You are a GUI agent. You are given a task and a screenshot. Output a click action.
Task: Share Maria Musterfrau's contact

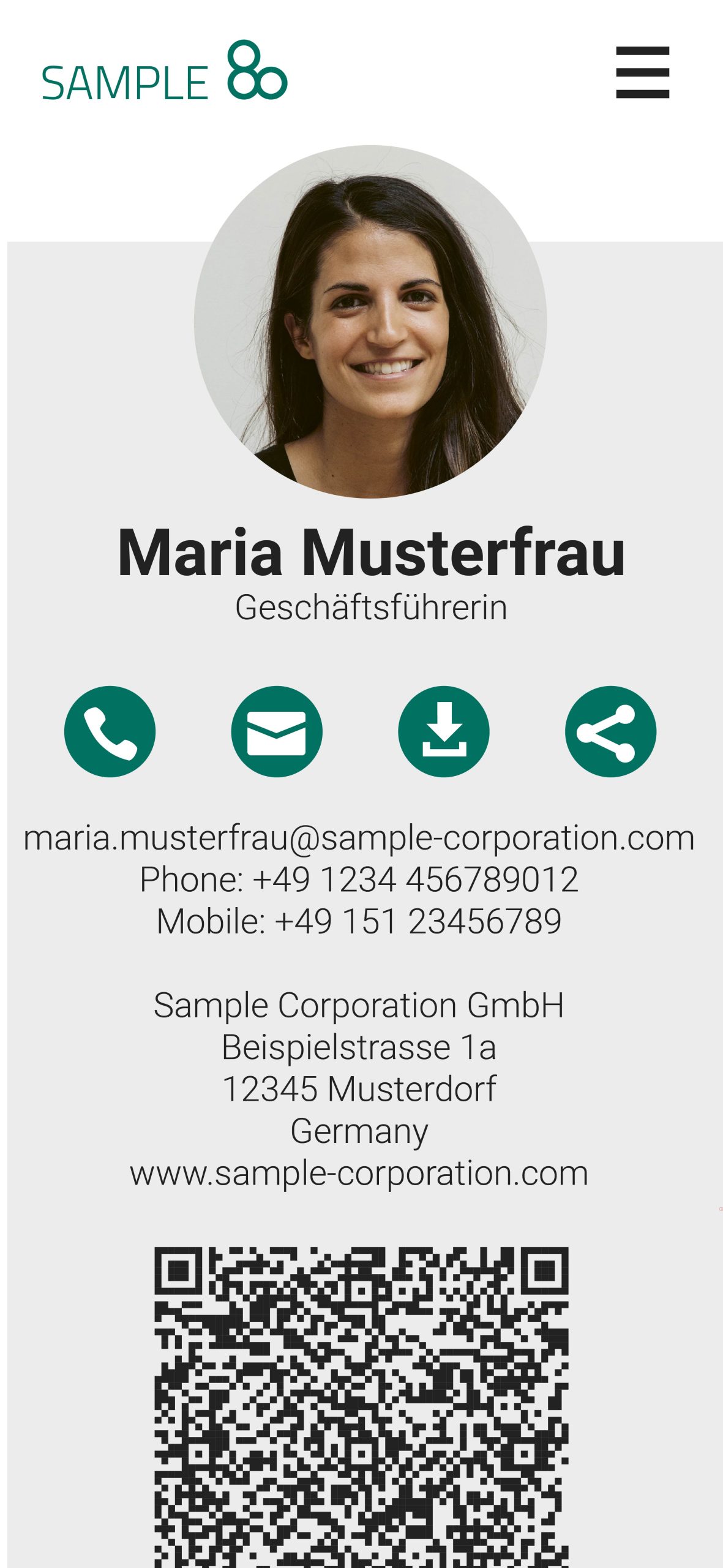tap(610, 731)
